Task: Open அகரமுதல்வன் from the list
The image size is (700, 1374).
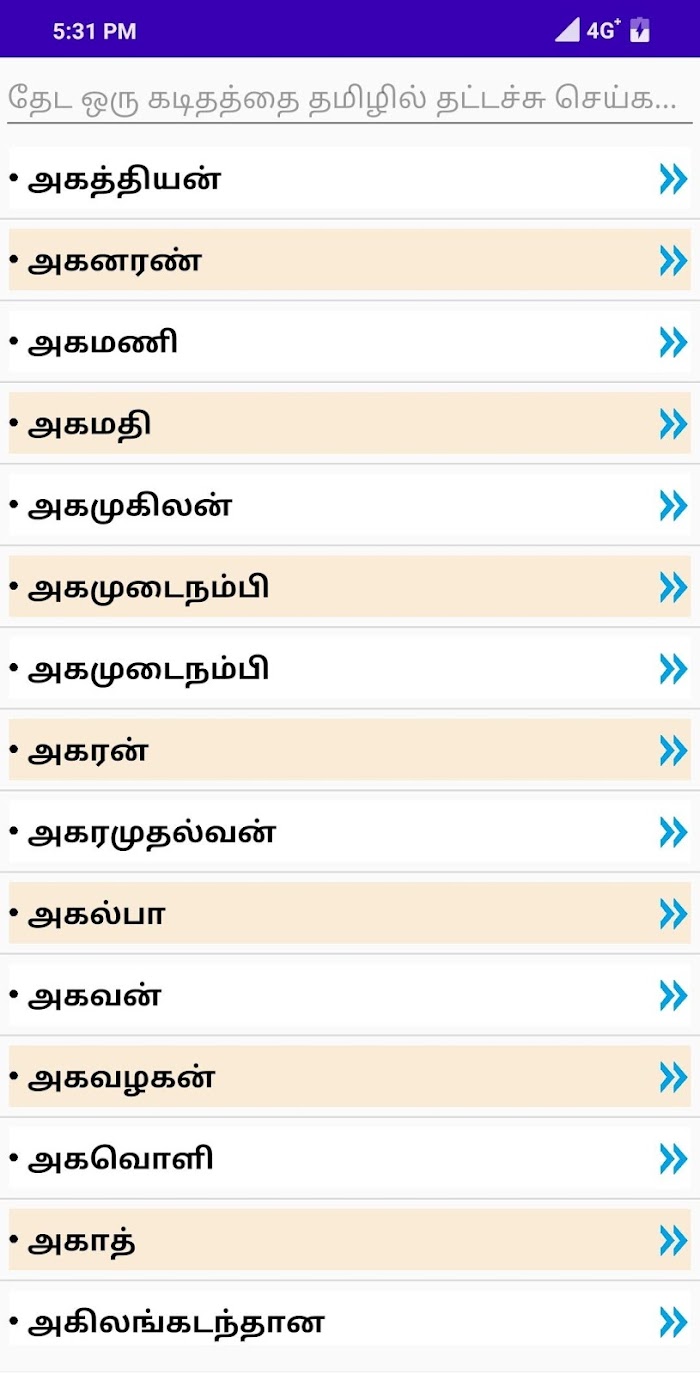Action: 350,832
